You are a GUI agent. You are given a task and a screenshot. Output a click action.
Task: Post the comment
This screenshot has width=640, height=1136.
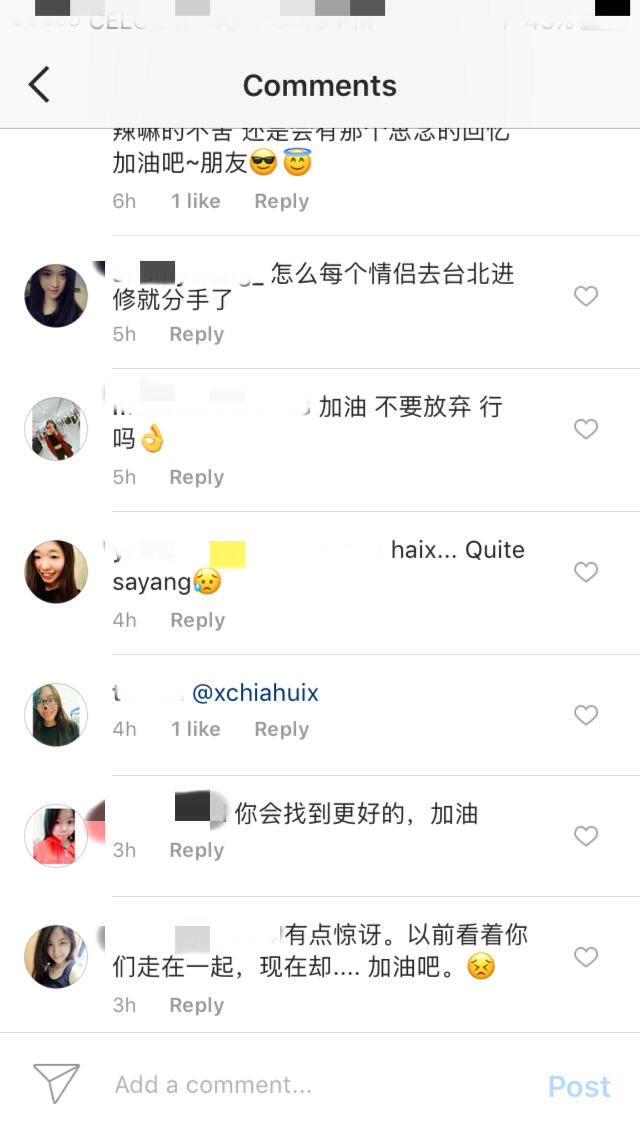[579, 1087]
